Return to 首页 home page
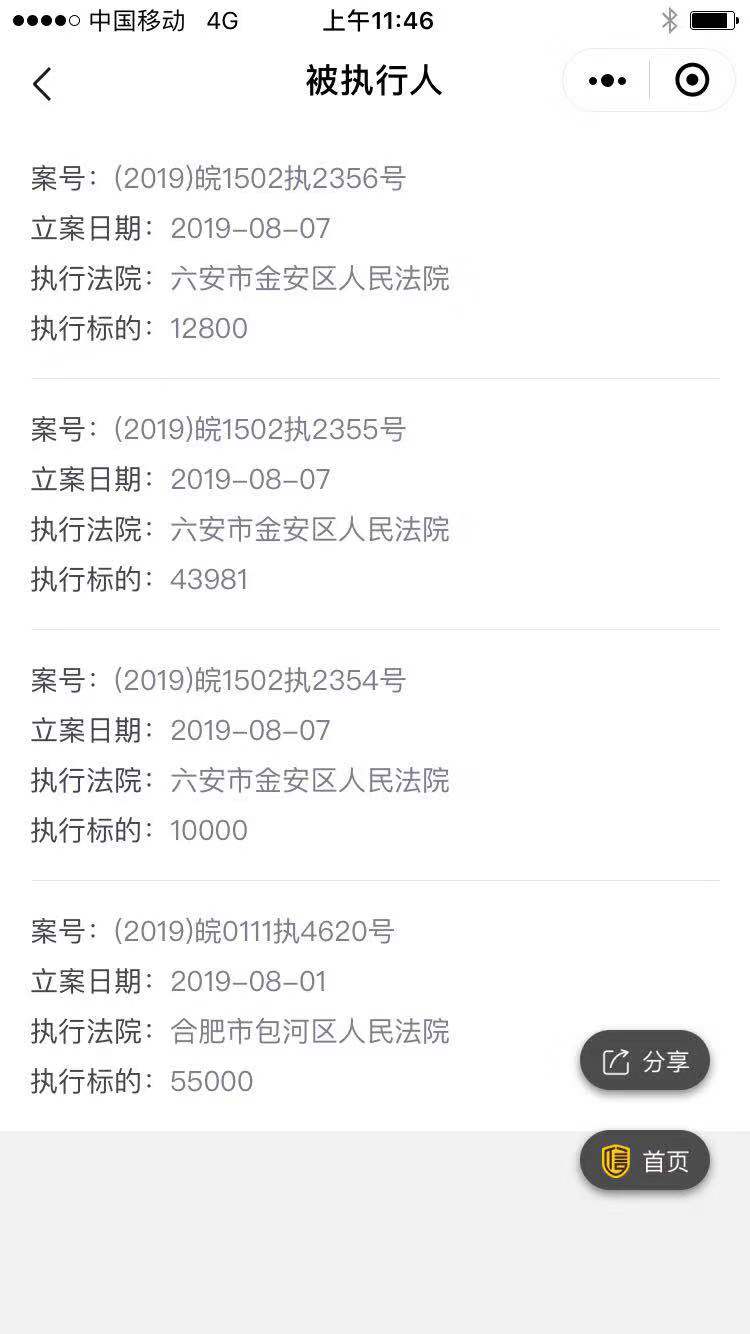The width and height of the screenshot is (750, 1334). pyautogui.click(x=645, y=1161)
